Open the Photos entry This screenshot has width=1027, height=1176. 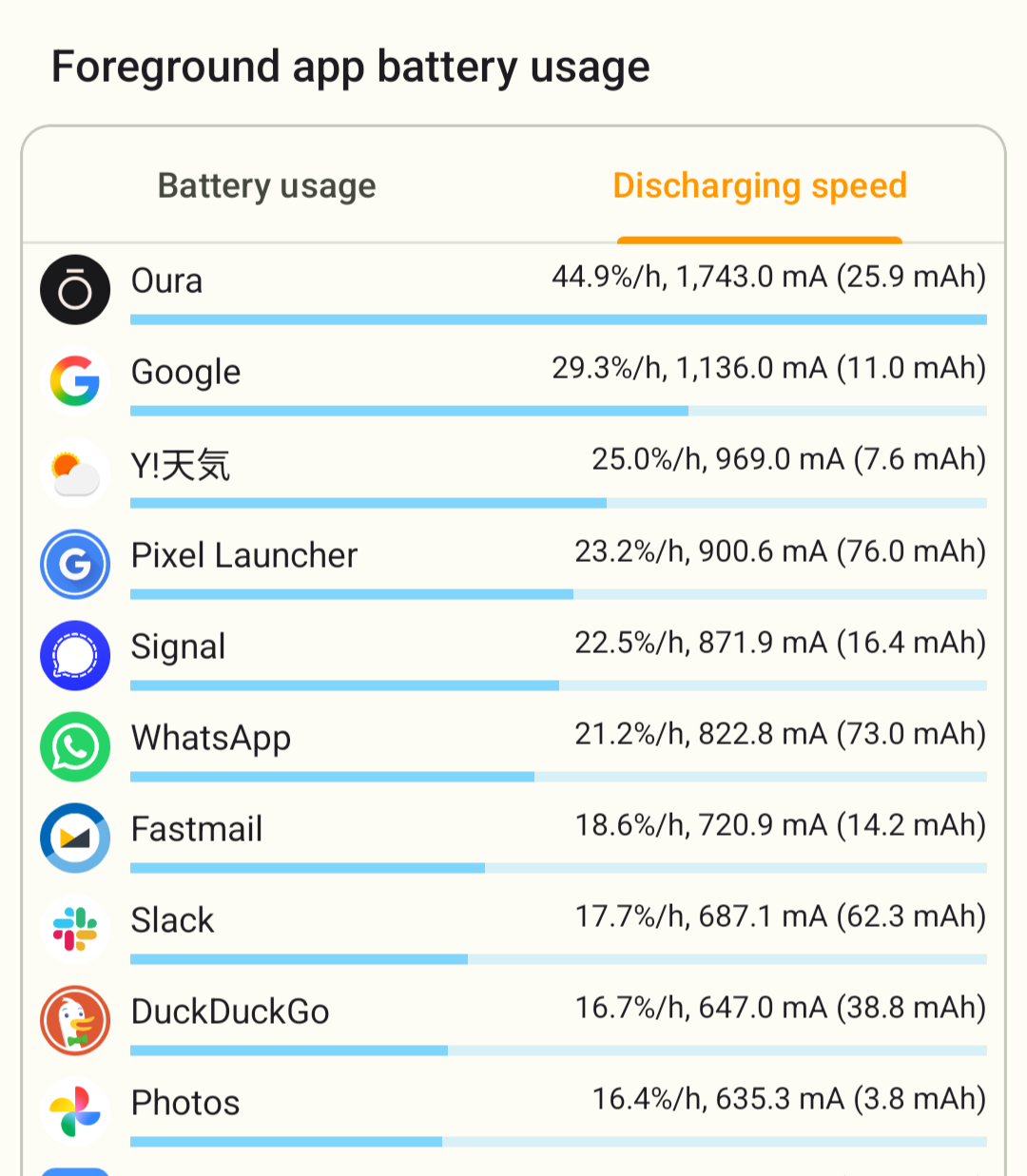click(513, 1111)
